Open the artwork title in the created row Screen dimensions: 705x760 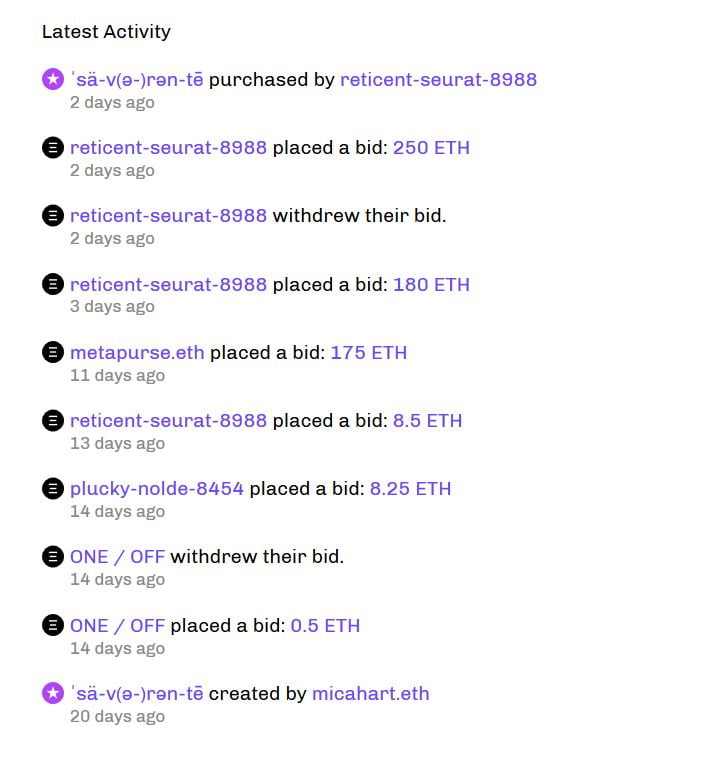[x=137, y=694]
